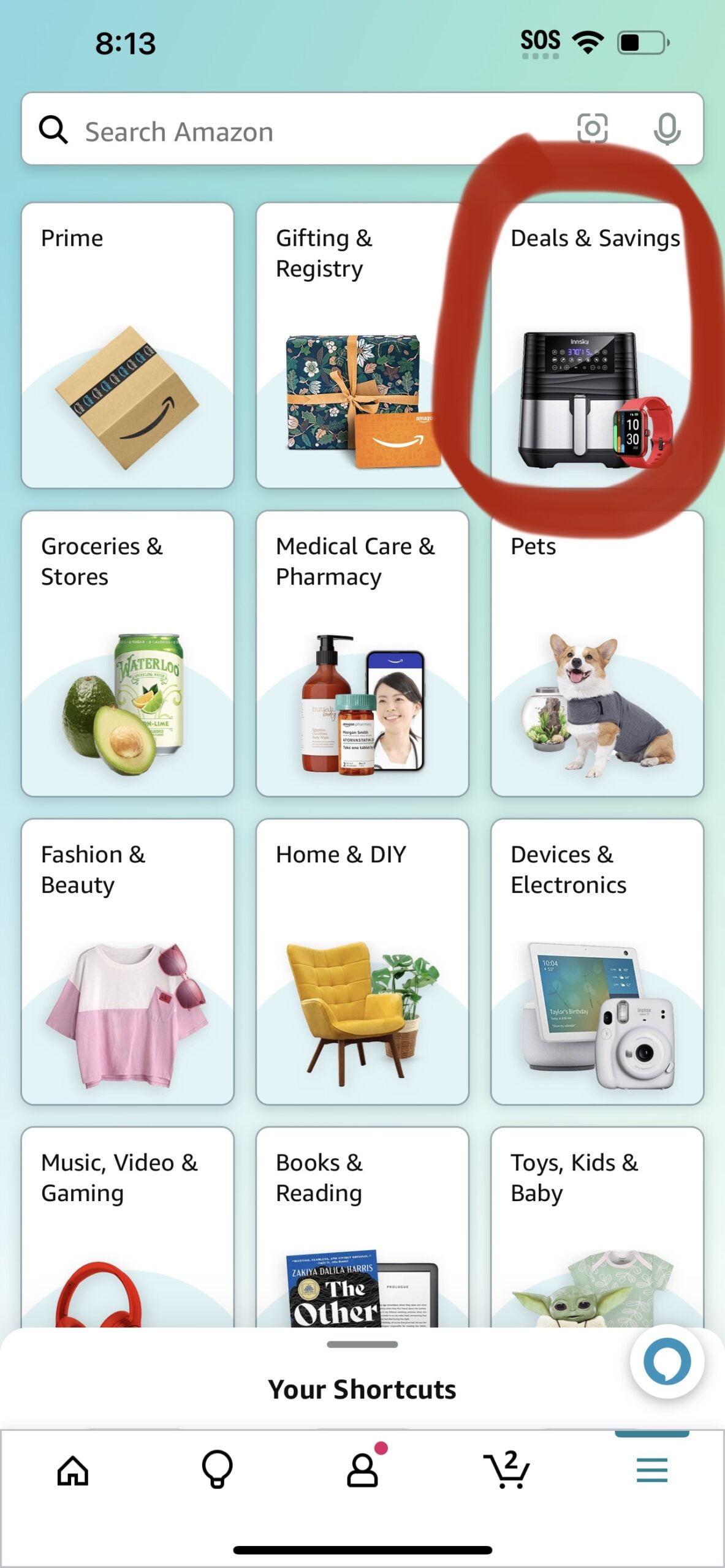Open the account profile tab

362,1470
